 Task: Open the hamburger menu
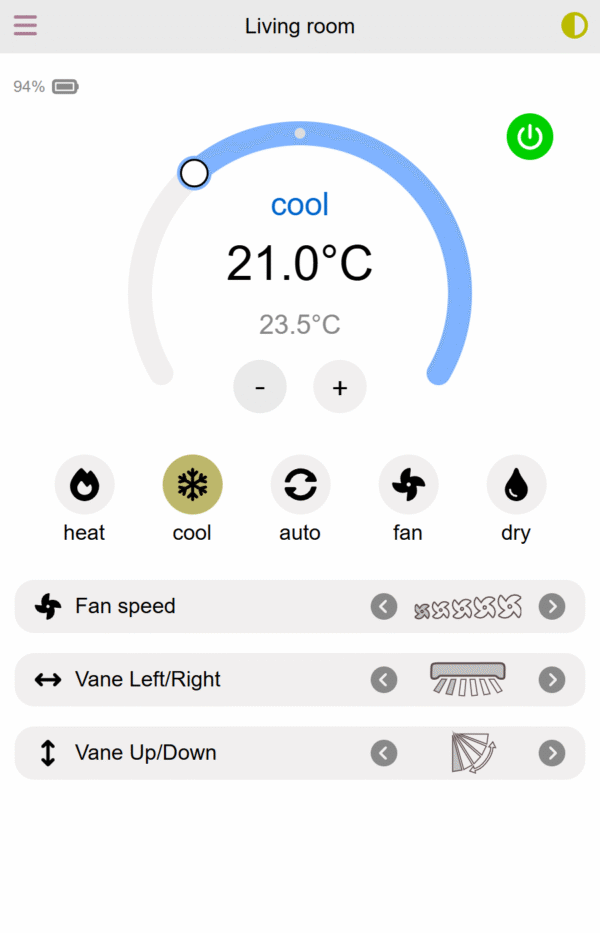(x=25, y=26)
